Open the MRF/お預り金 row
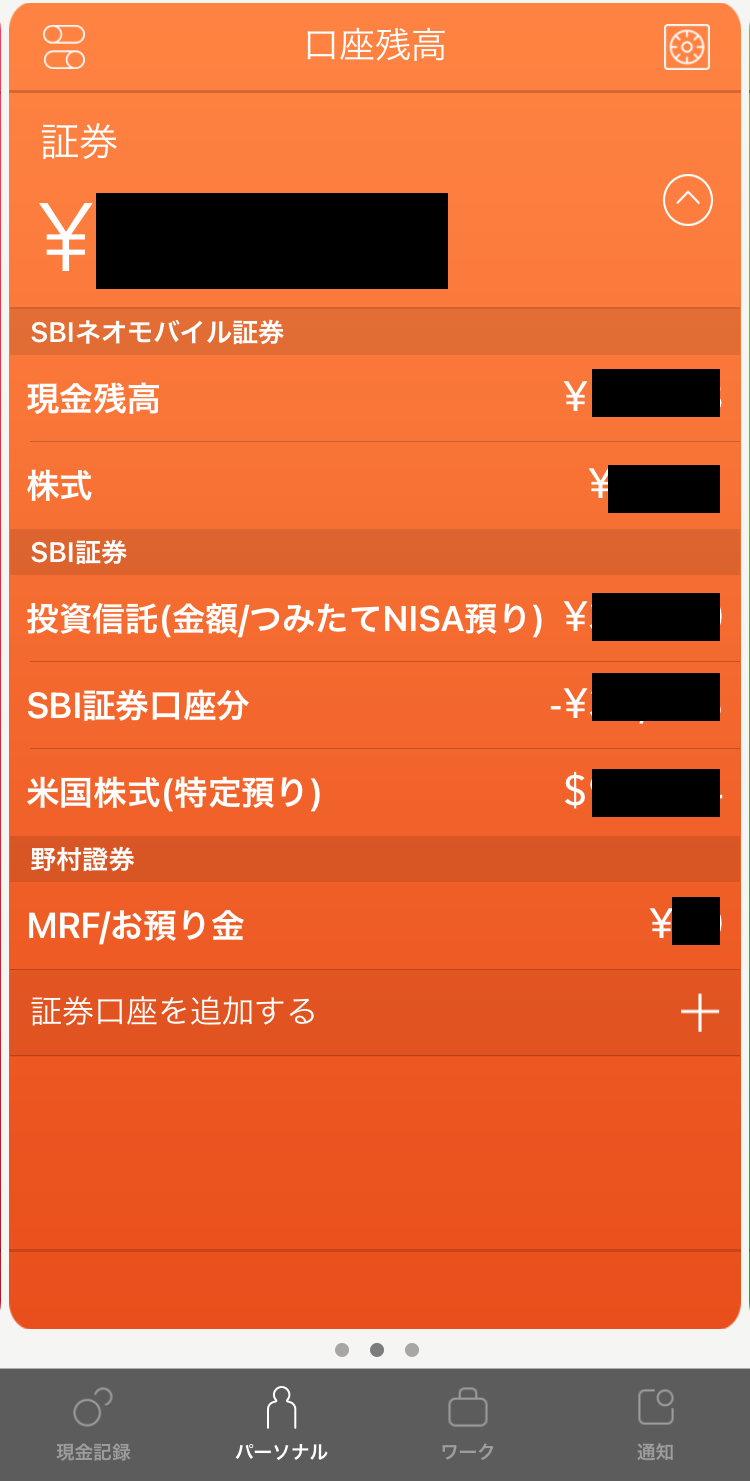Viewport: 750px width, 1481px height. [375, 925]
